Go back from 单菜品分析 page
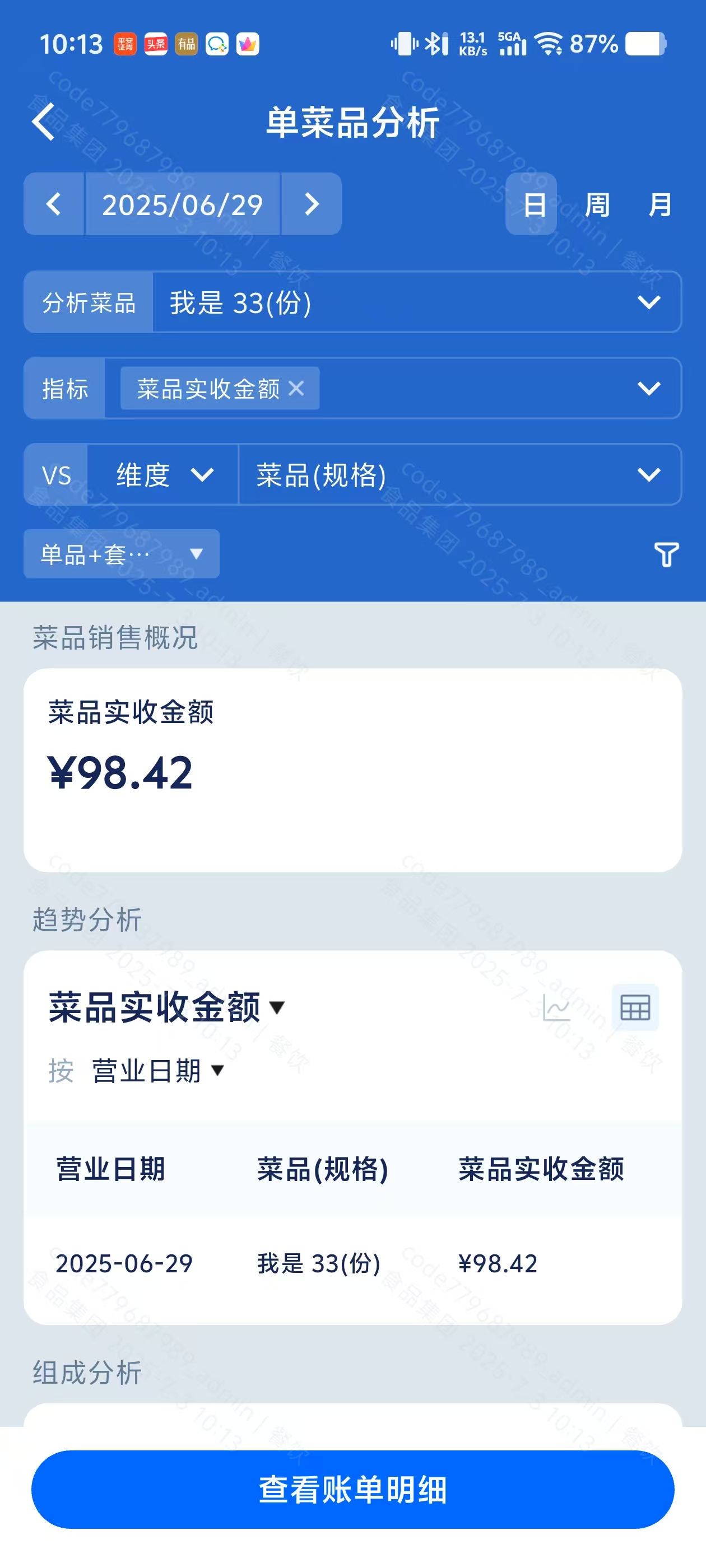The image size is (706, 1568). pos(44,122)
